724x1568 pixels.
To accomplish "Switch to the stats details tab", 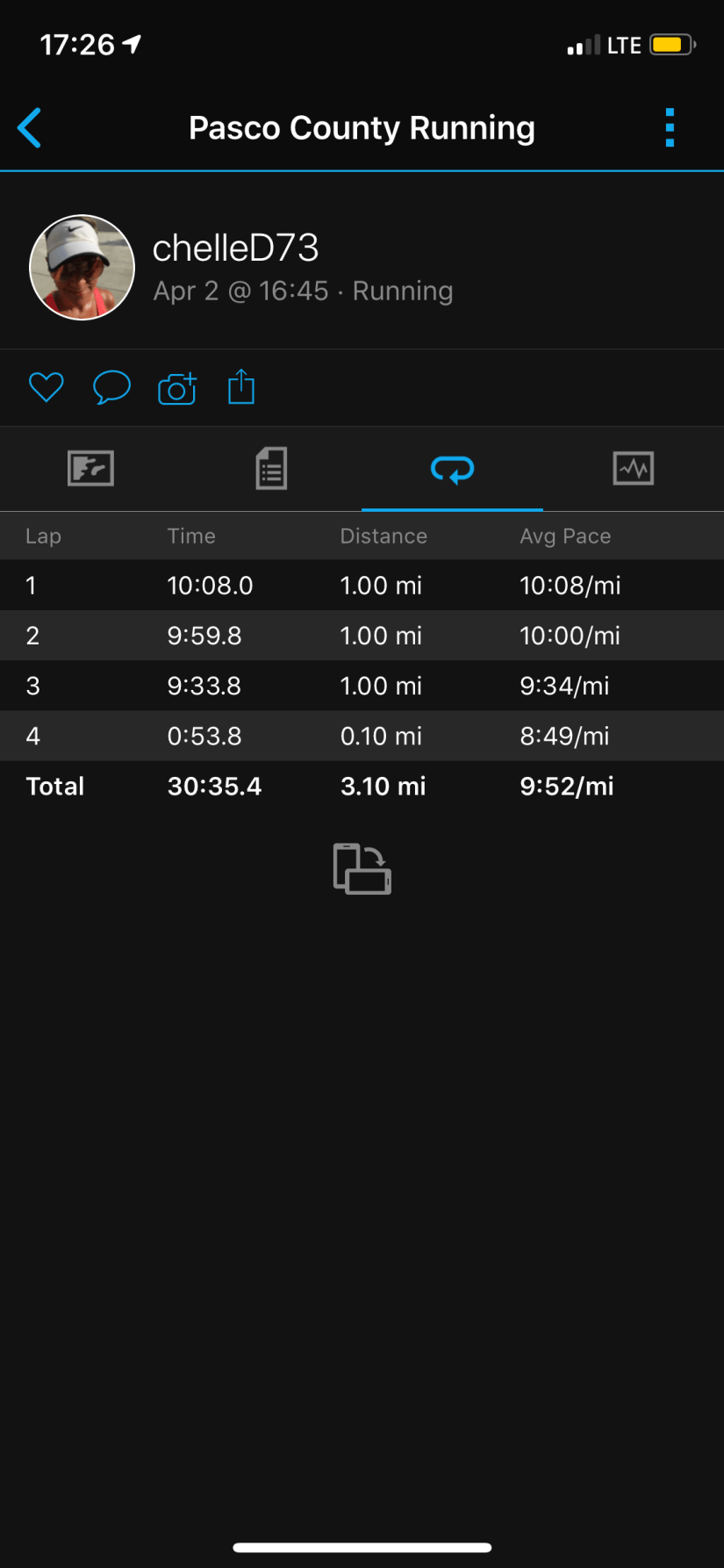I will pyautogui.click(x=271, y=468).
